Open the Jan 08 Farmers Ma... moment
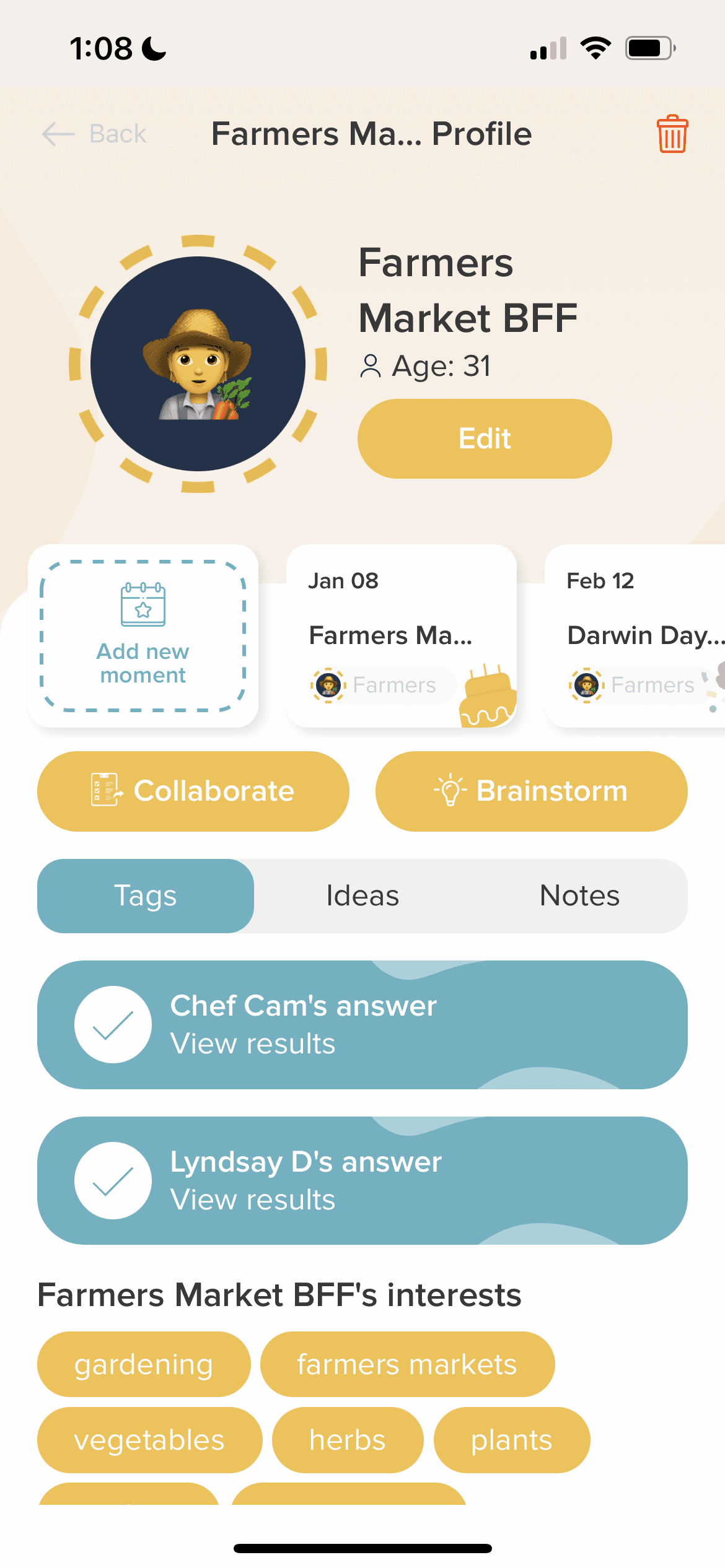The width and height of the screenshot is (725, 1568). 401,636
